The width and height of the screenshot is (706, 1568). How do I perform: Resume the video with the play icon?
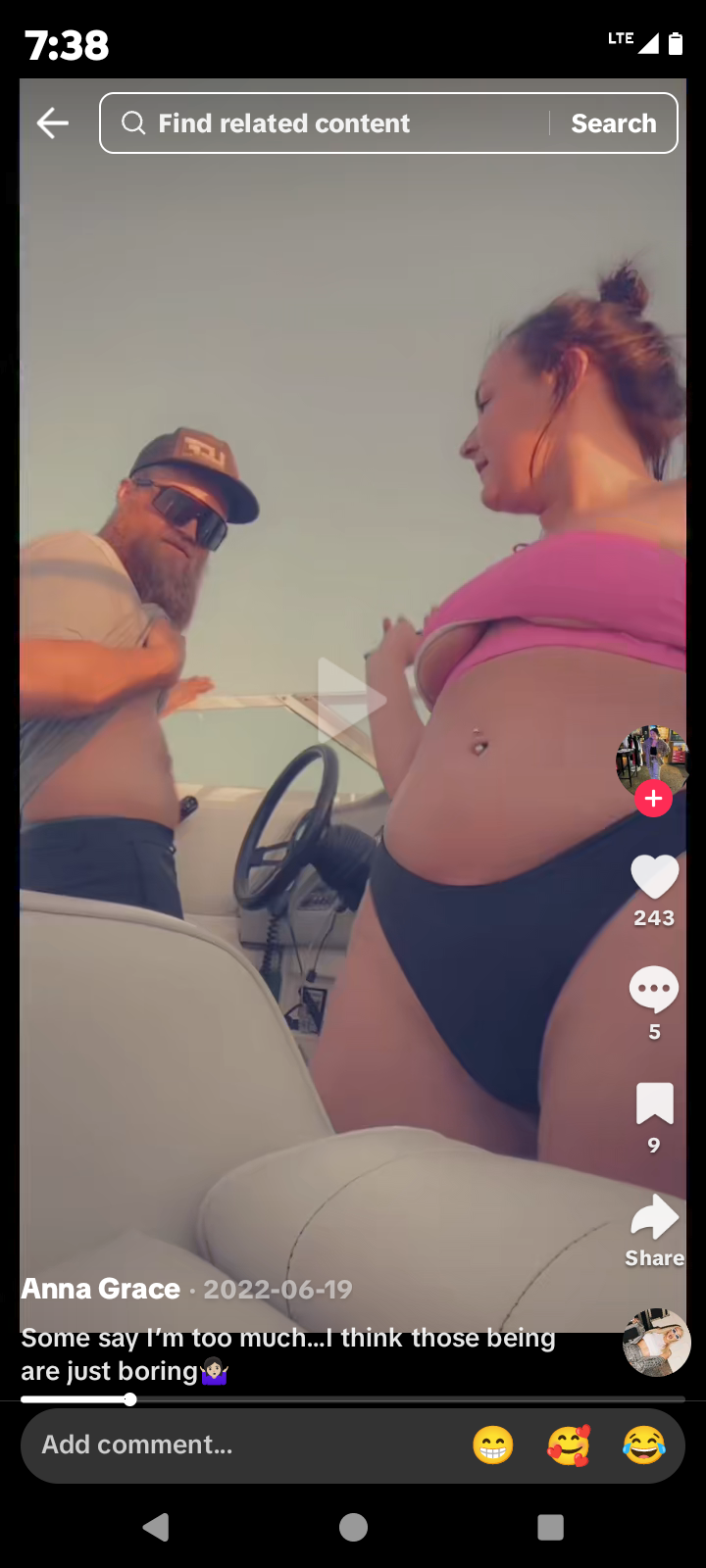click(350, 700)
